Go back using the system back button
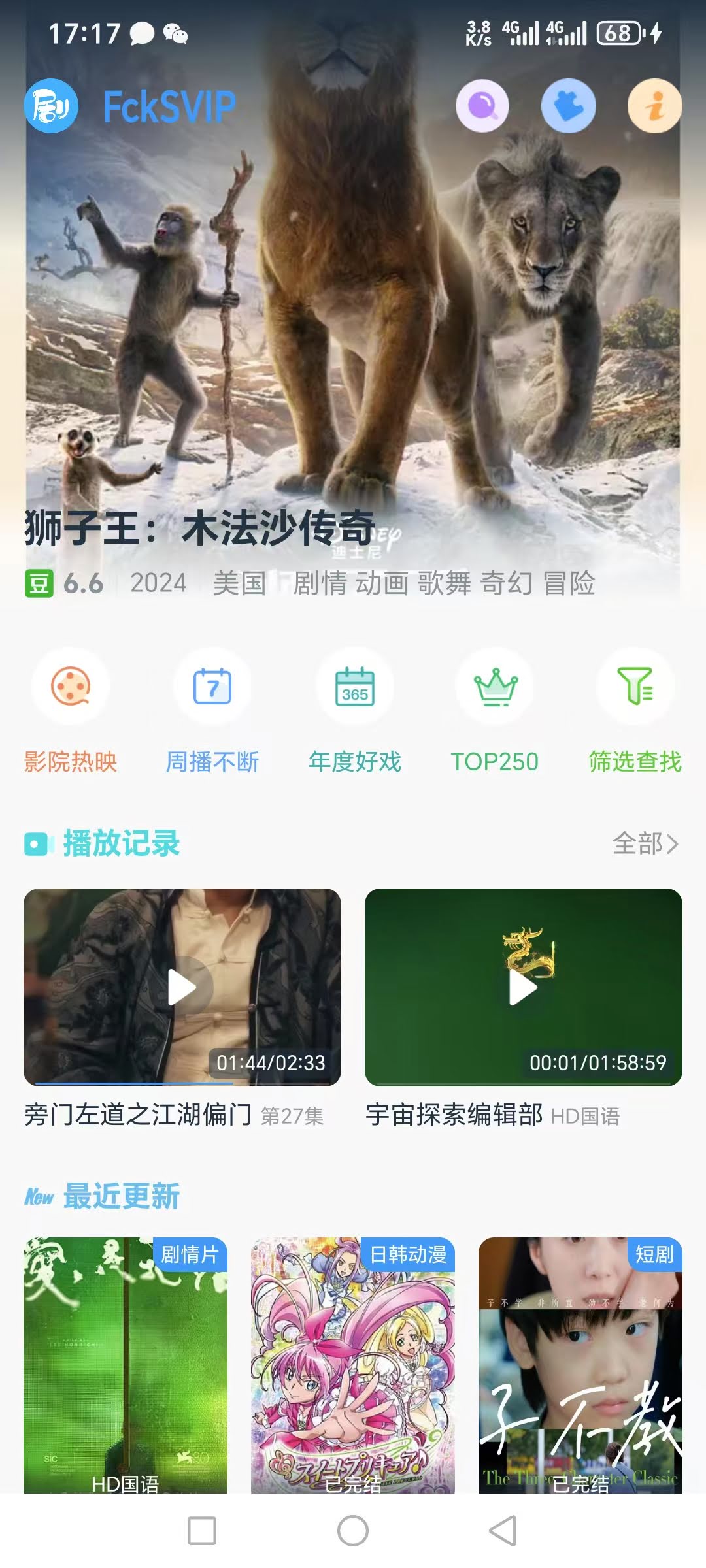 click(x=503, y=1531)
